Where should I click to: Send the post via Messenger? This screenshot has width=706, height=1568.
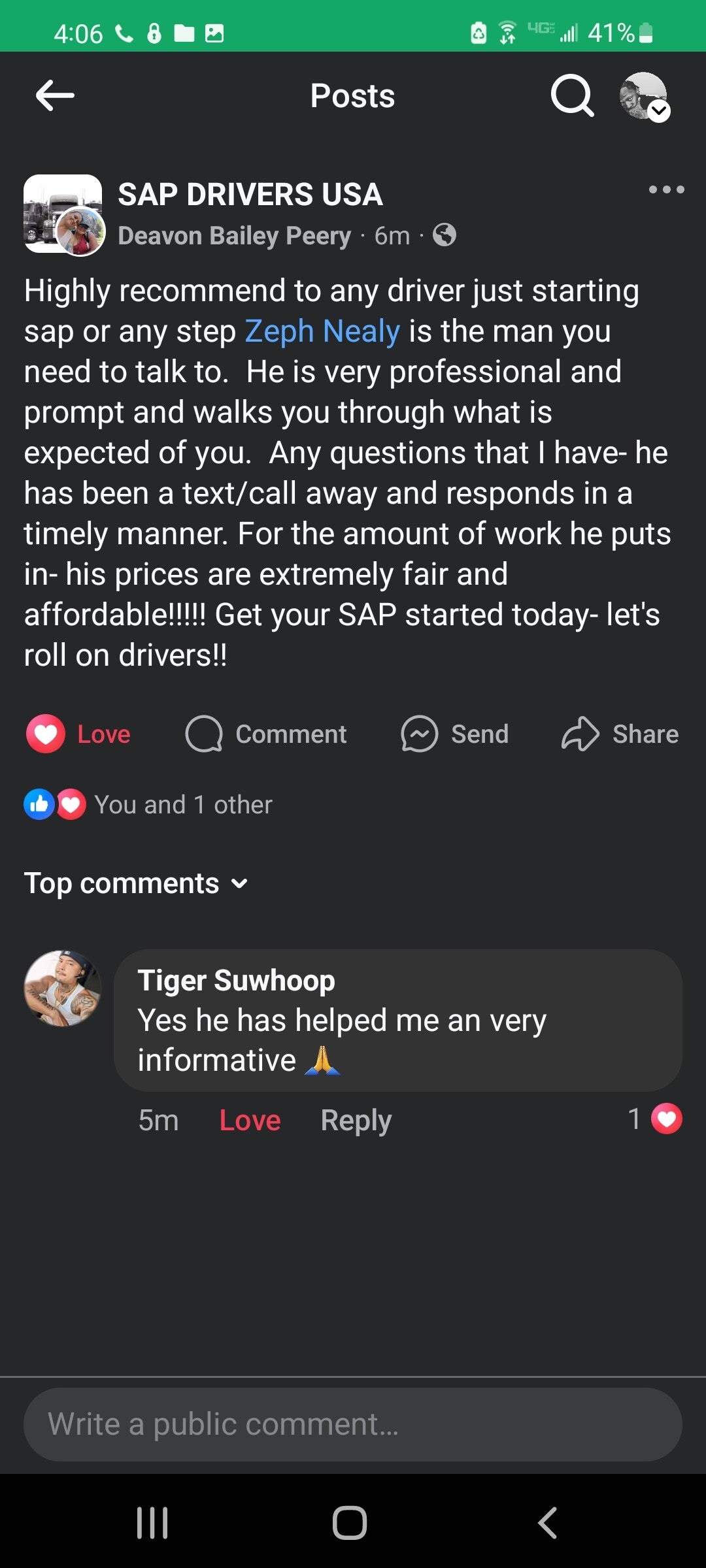(455, 734)
